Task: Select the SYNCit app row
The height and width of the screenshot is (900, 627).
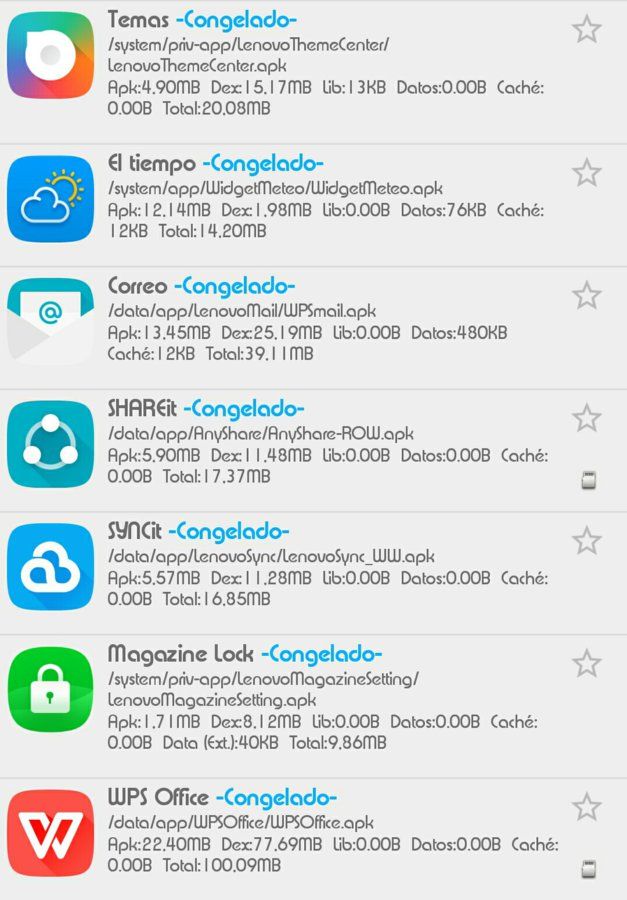Action: click(x=314, y=573)
